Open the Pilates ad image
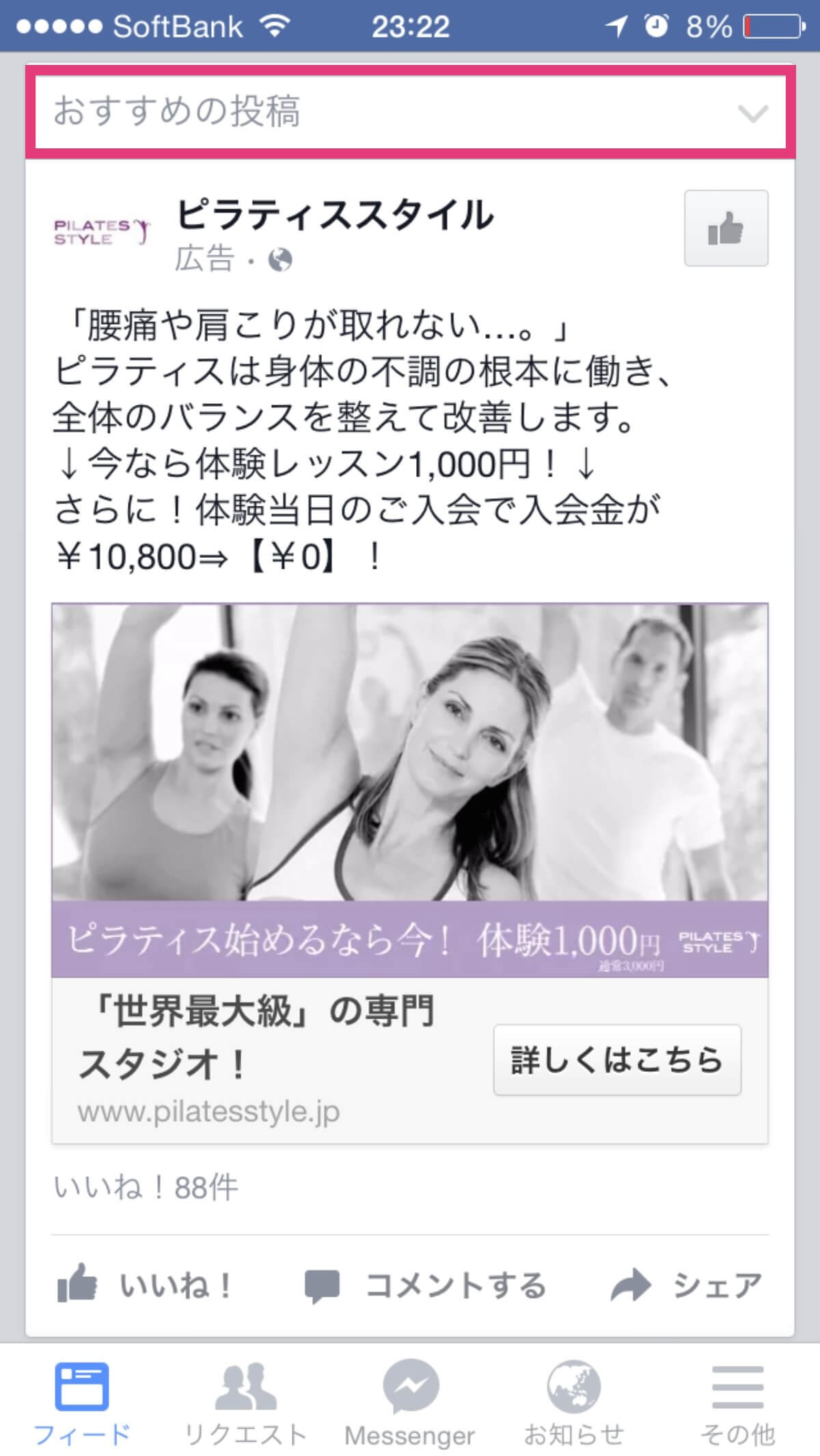The width and height of the screenshot is (820, 1456). click(x=410, y=790)
